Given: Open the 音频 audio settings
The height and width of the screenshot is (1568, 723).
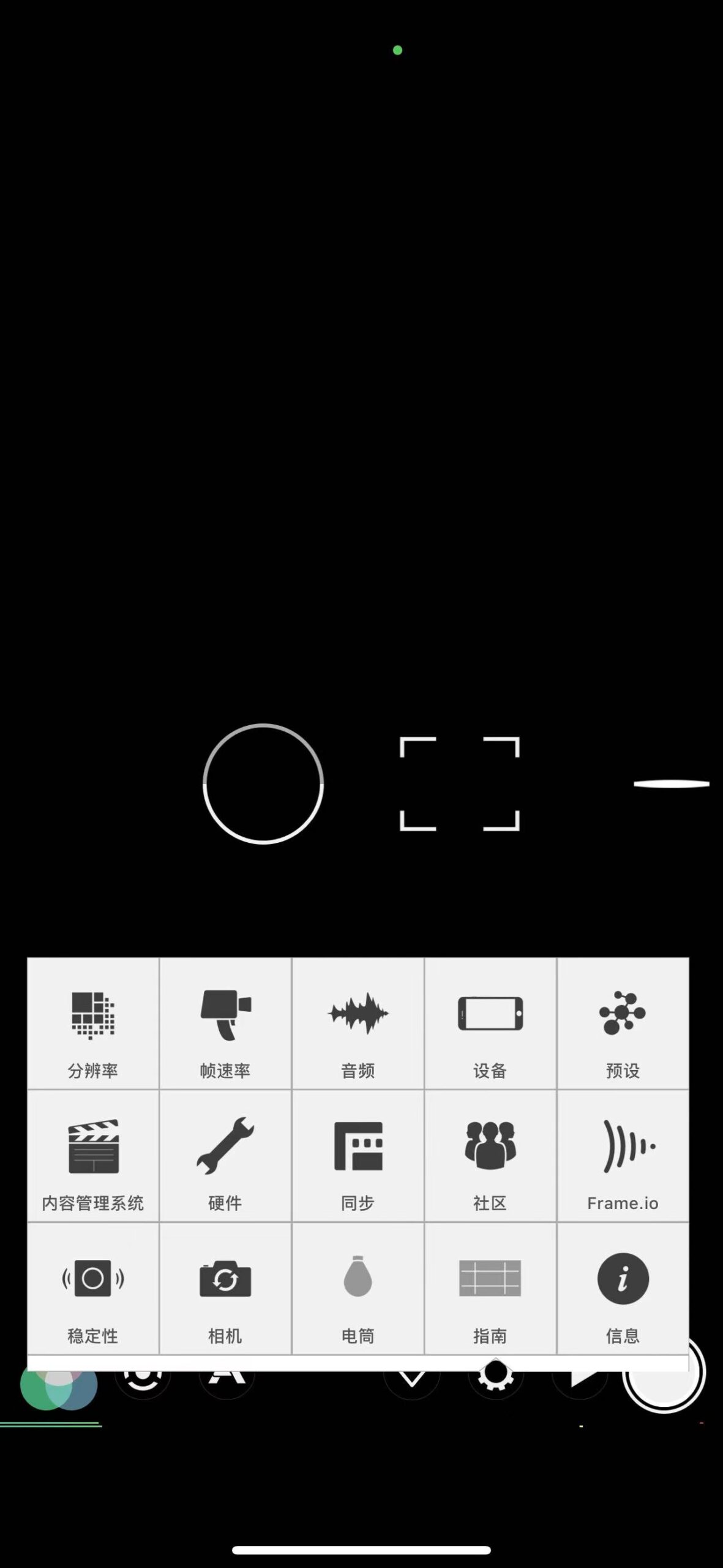Looking at the screenshot, I should (358, 1029).
